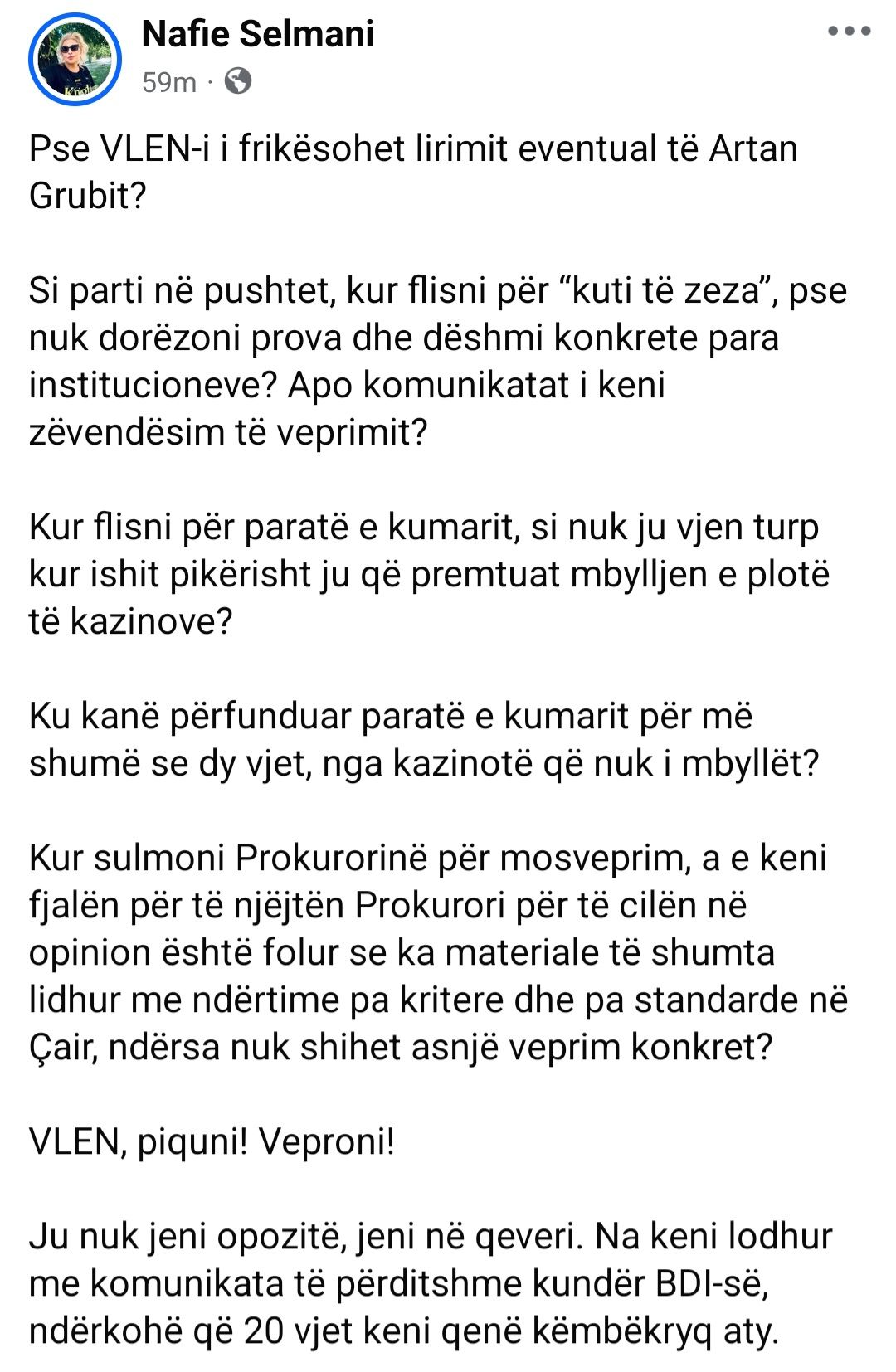
Task: Tap the public audience globe icon
Action: 238,81
